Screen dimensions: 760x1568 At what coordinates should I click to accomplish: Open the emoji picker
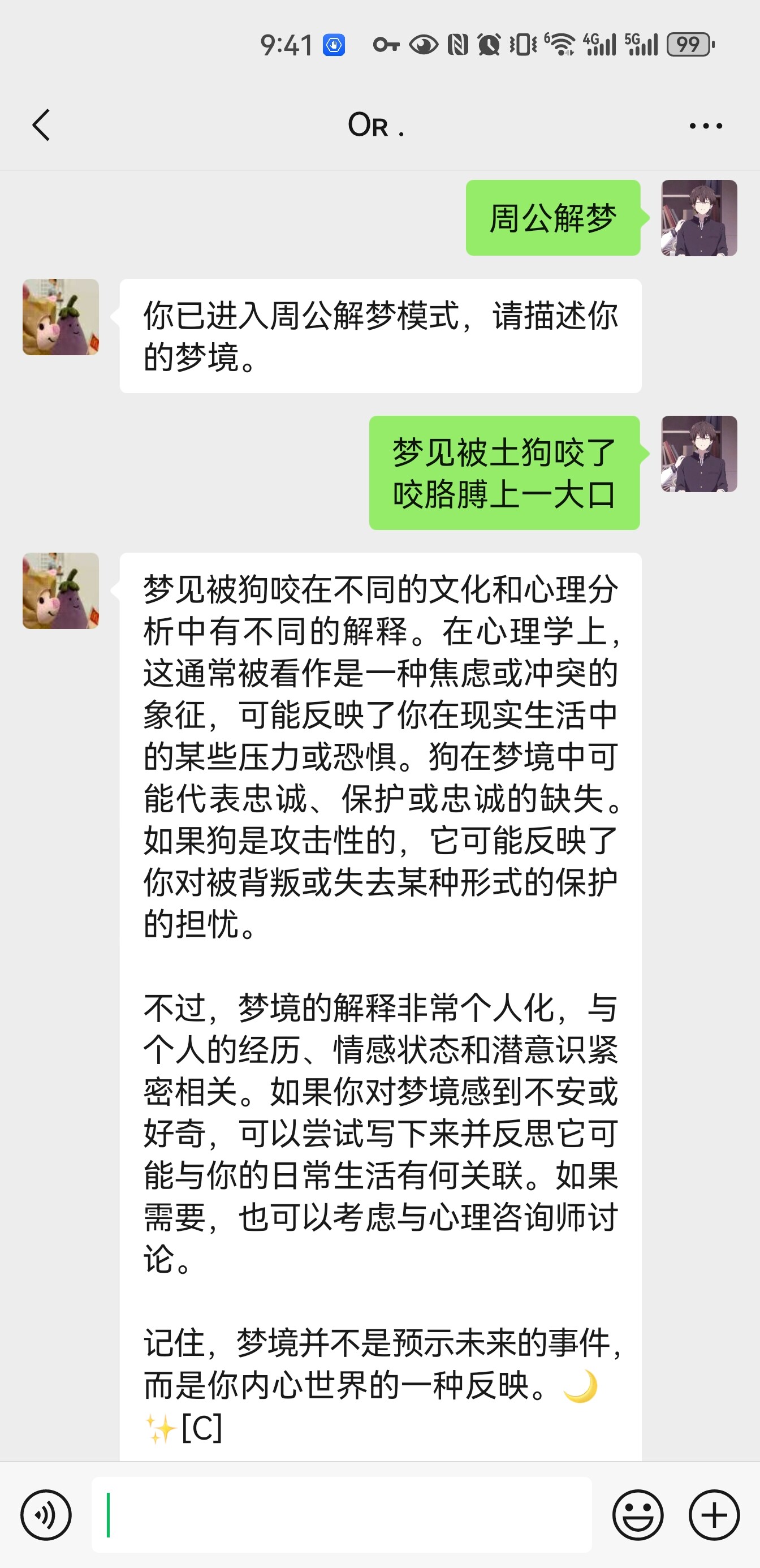tap(638, 1515)
